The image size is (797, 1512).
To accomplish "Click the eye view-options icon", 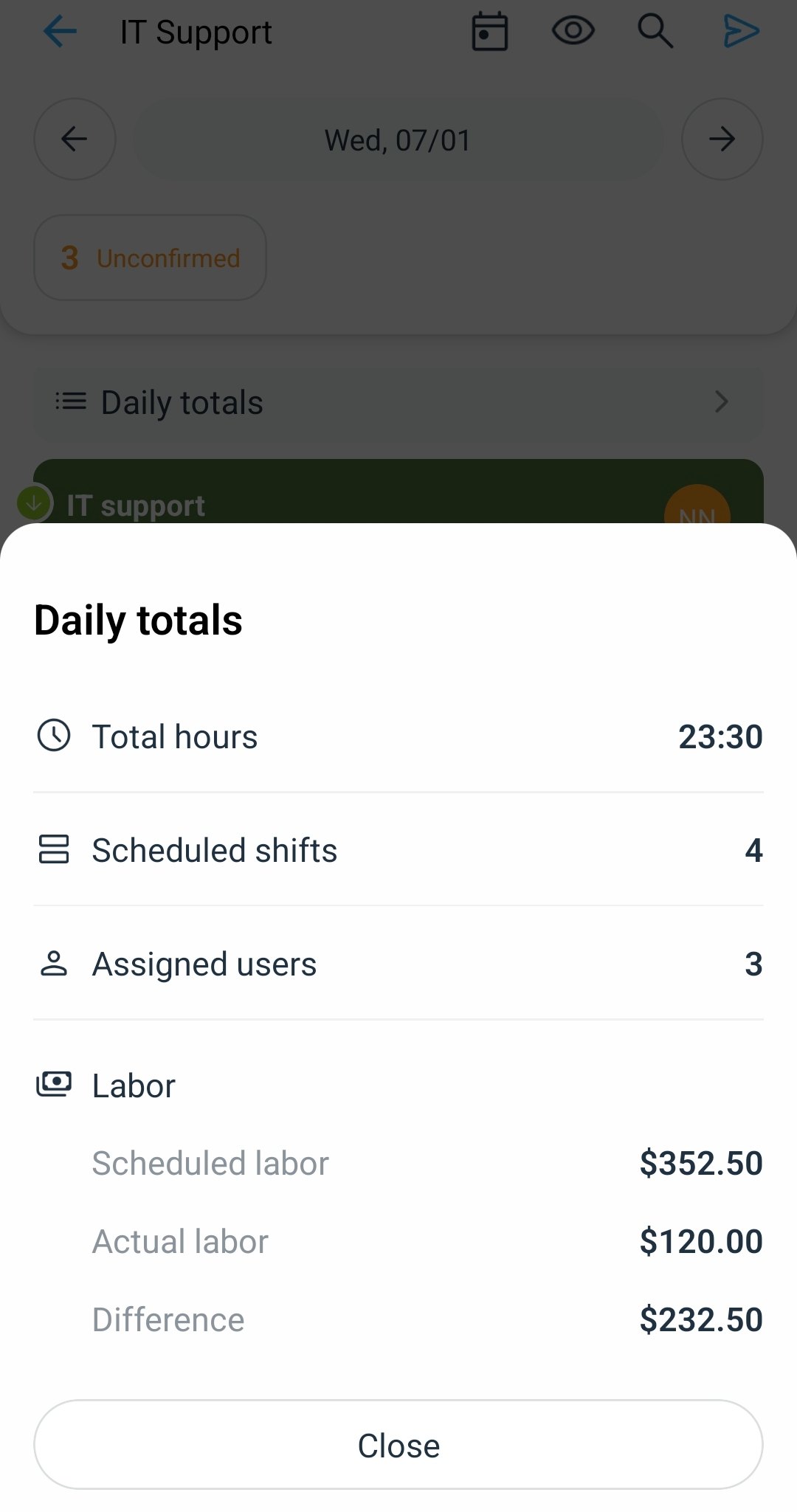I will point(573,31).
